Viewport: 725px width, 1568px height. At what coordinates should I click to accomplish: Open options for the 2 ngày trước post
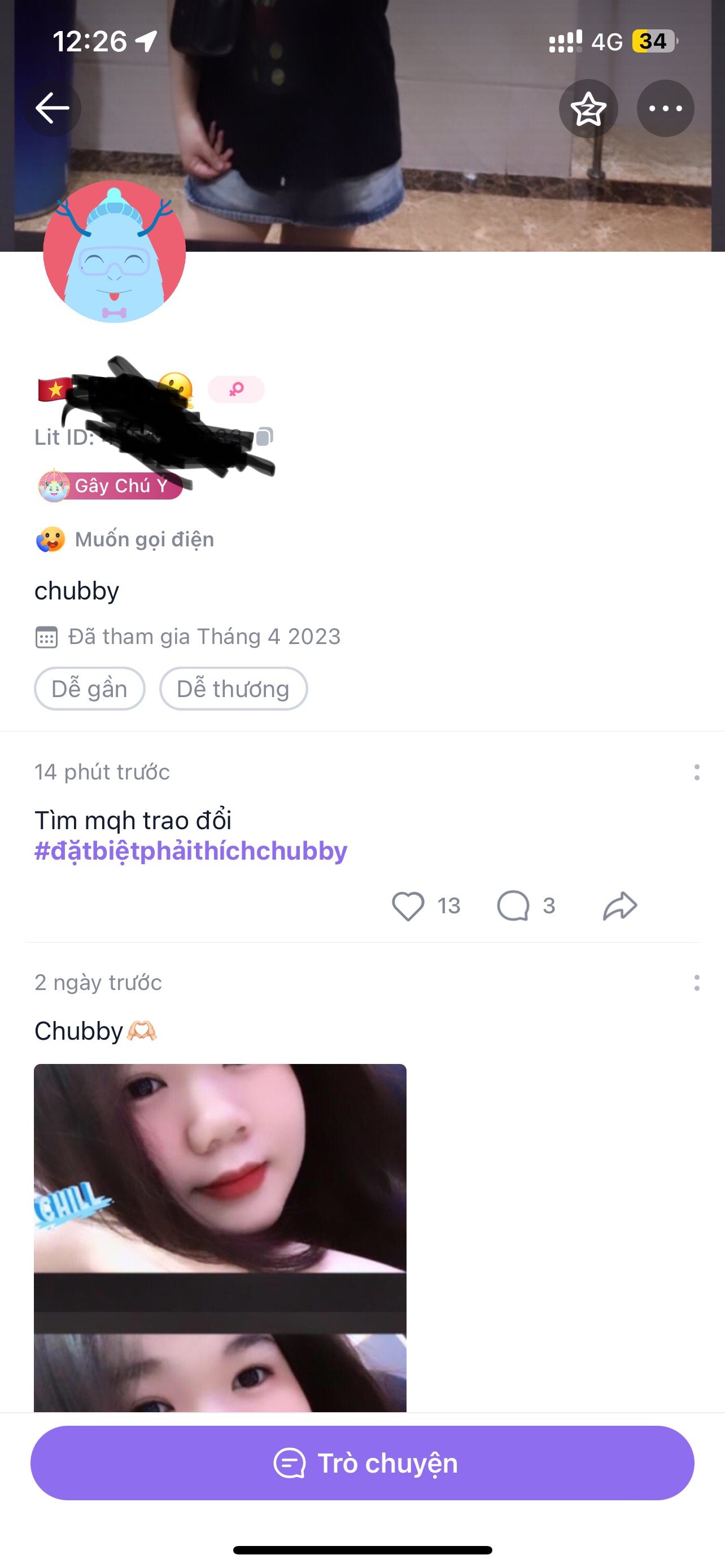pyautogui.click(x=696, y=983)
